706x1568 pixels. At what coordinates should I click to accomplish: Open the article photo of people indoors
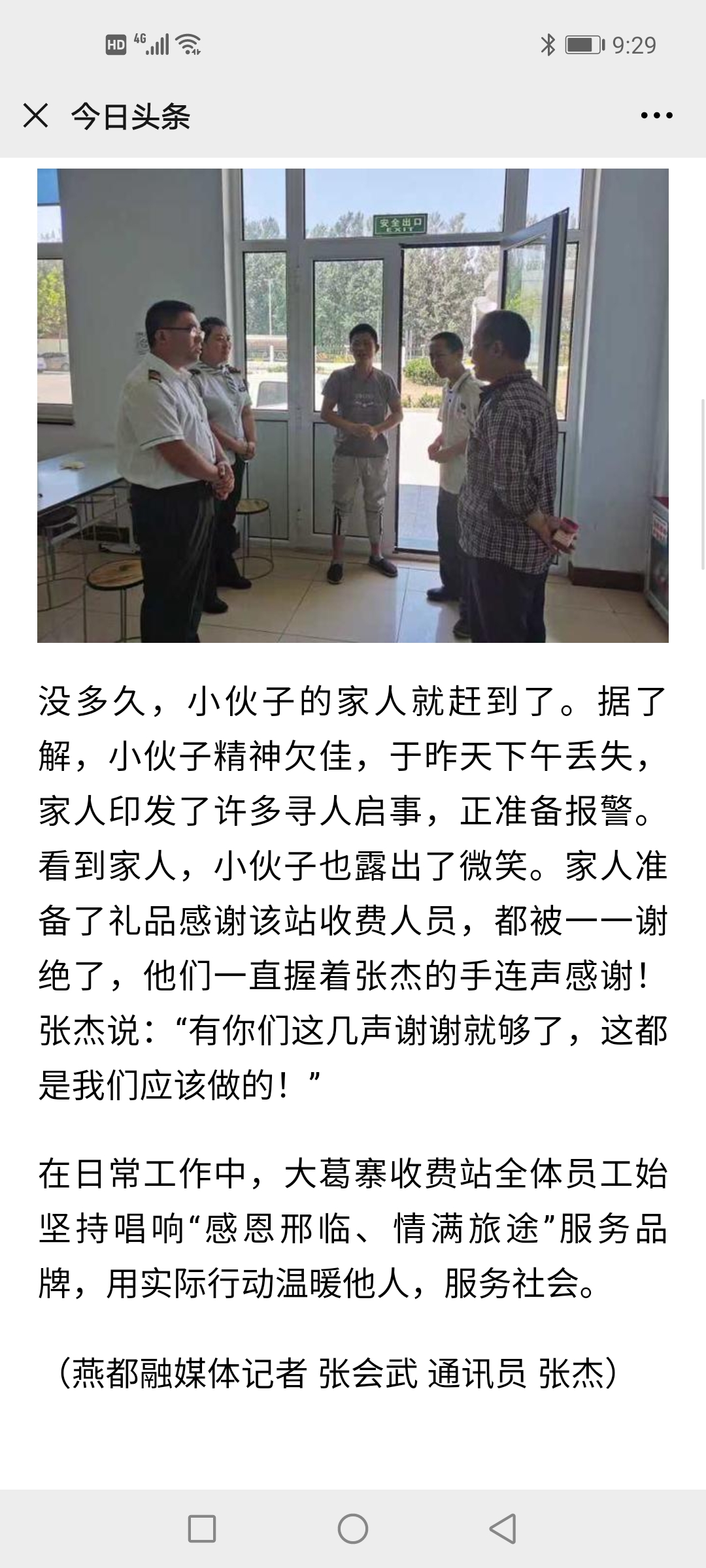tap(353, 405)
